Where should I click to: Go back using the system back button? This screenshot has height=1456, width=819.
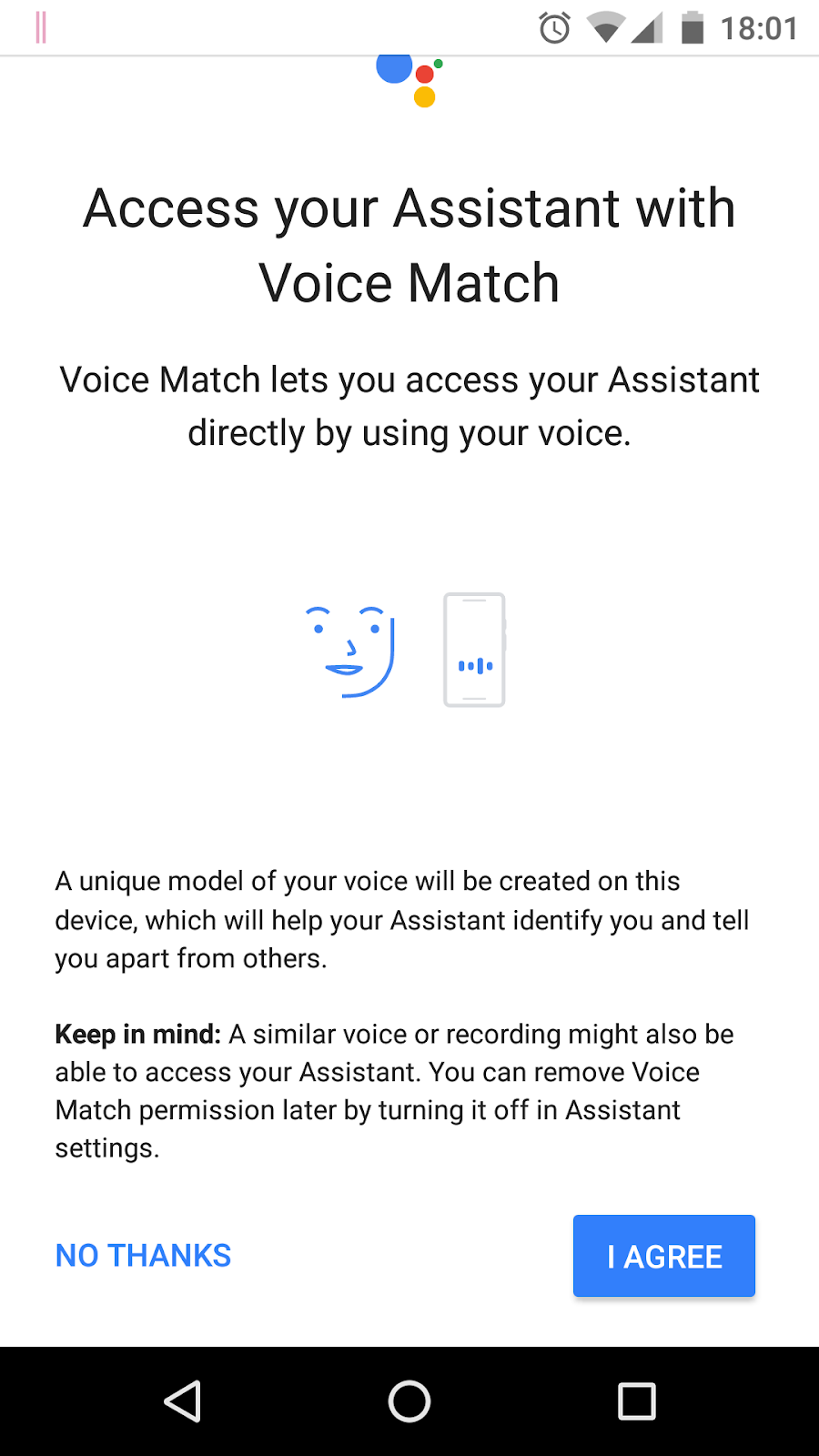(x=182, y=1401)
